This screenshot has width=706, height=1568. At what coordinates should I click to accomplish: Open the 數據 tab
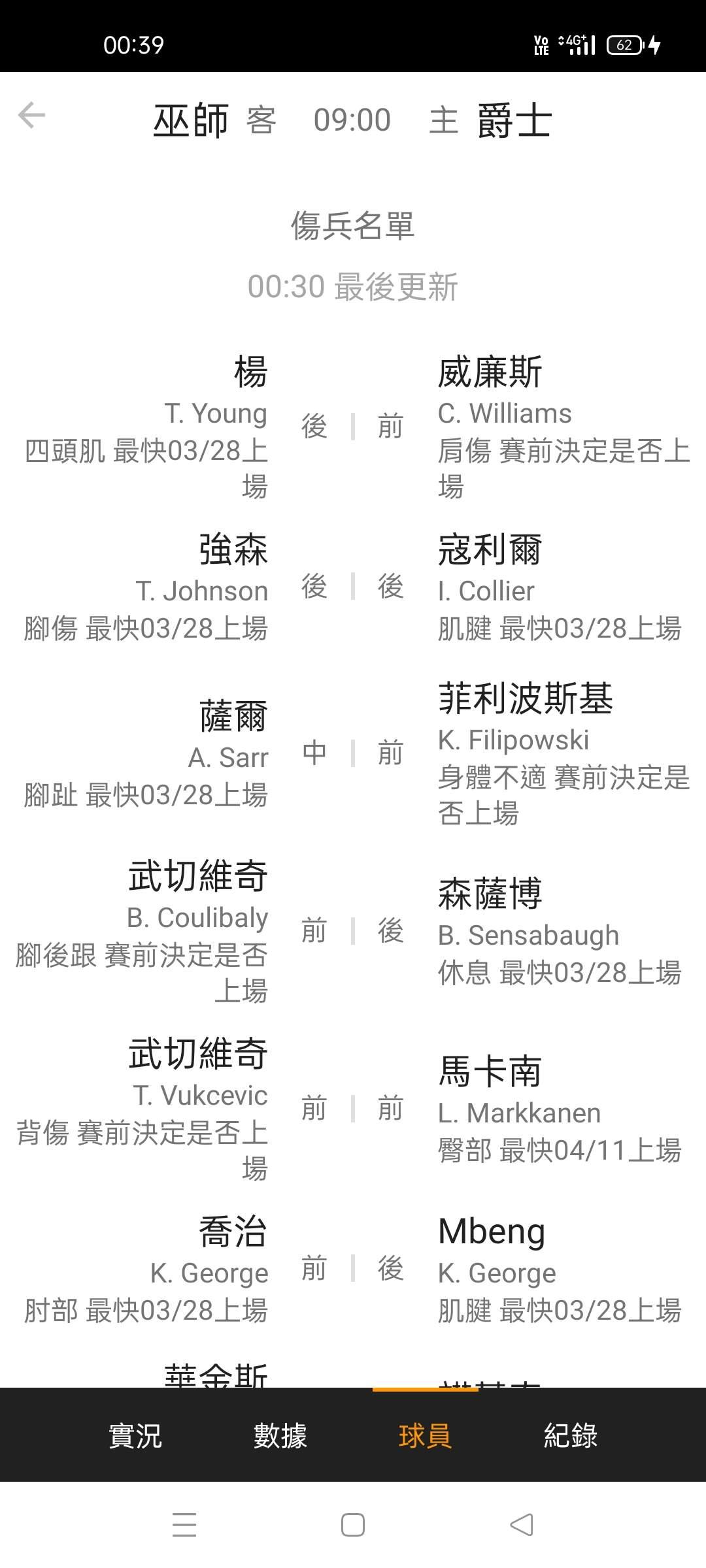(280, 1436)
